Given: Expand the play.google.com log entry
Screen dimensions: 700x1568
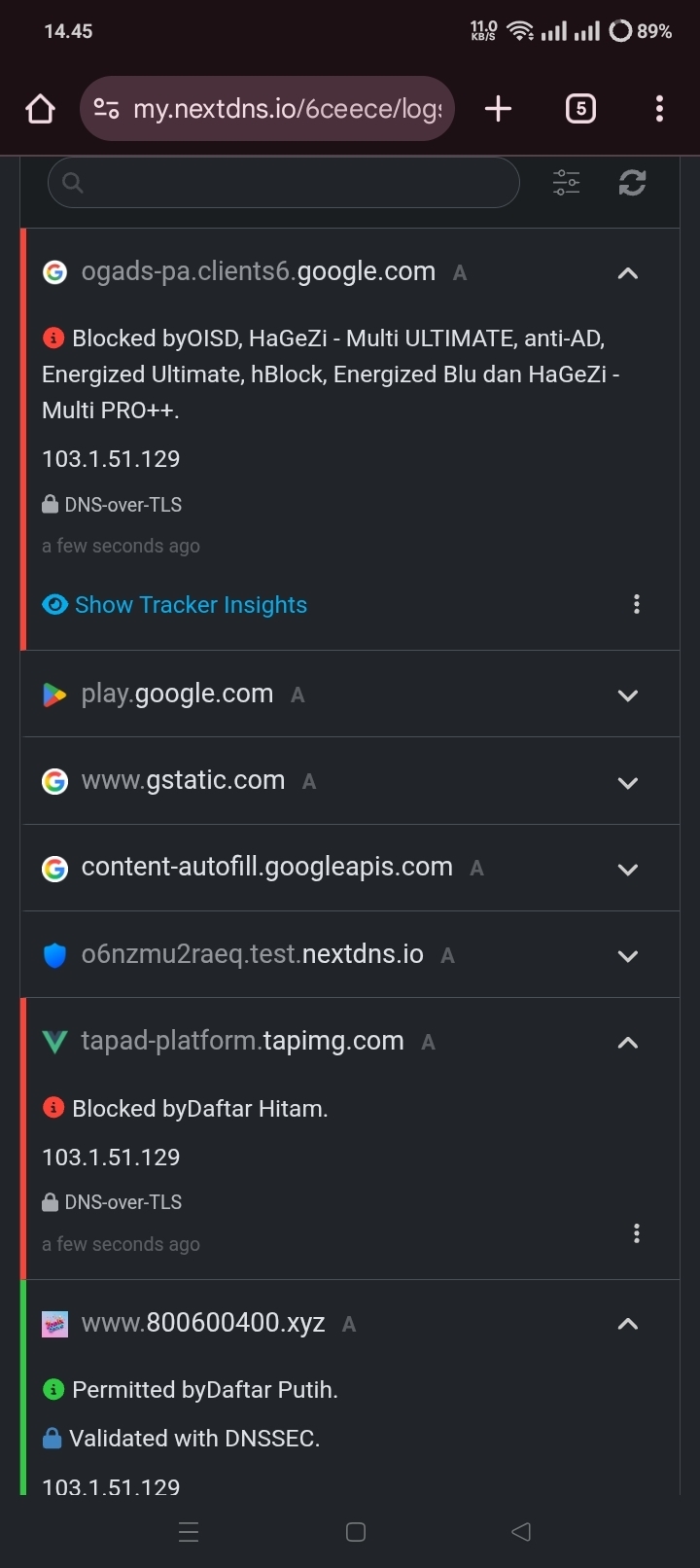Looking at the screenshot, I should 350,694.
